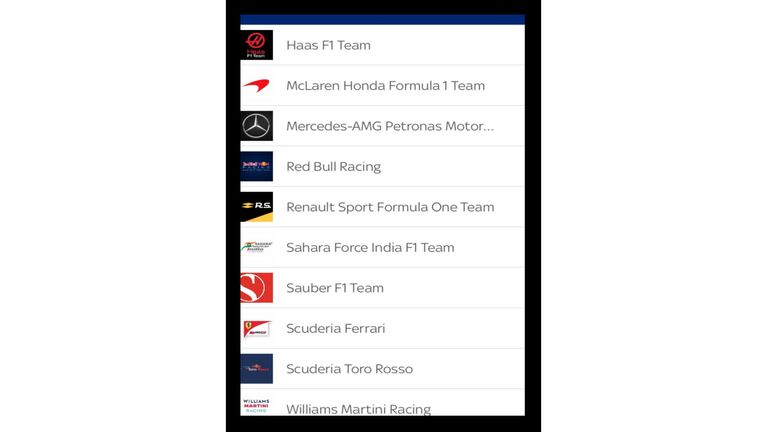
Task: Select Williams Martini Racing
Action: (x=382, y=407)
